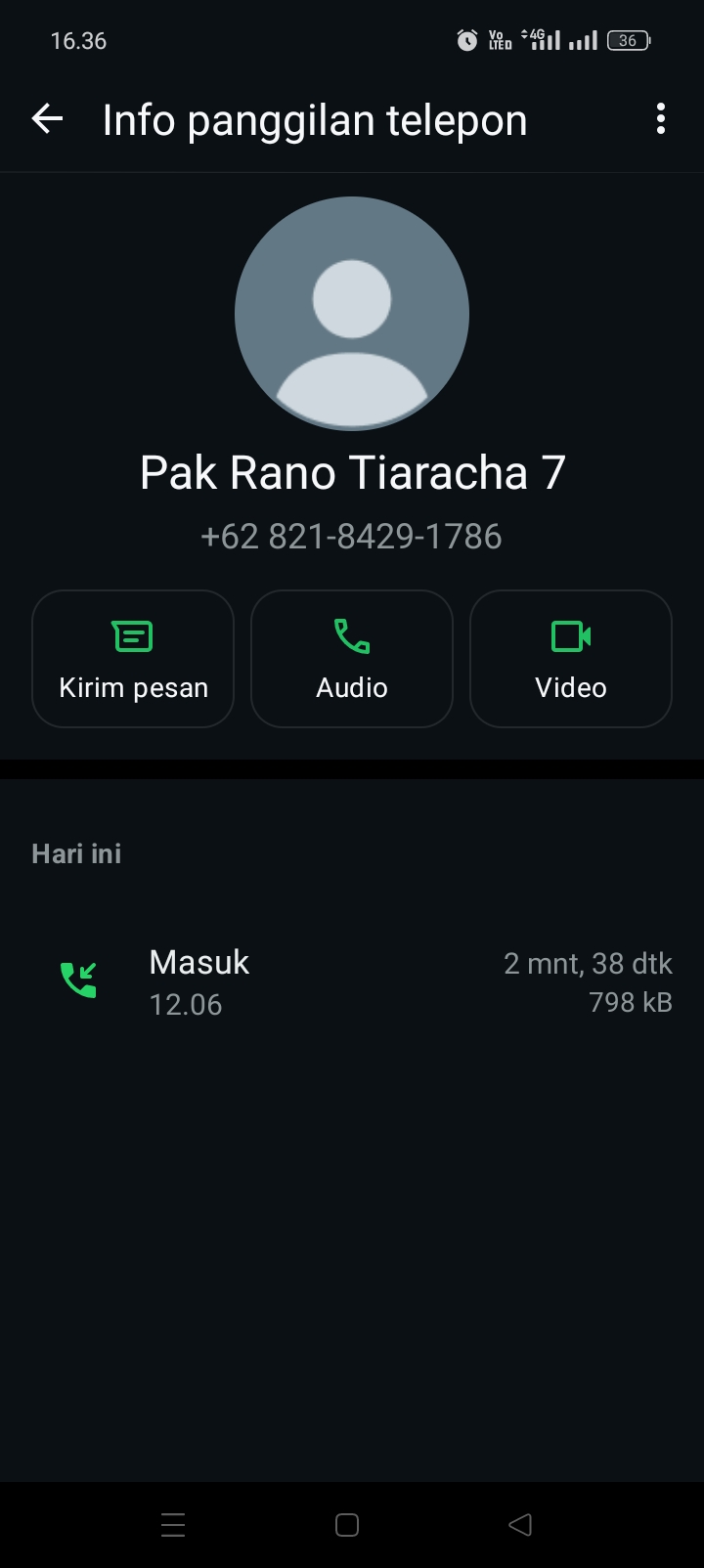Tap the Hari ini section header

coord(75,852)
